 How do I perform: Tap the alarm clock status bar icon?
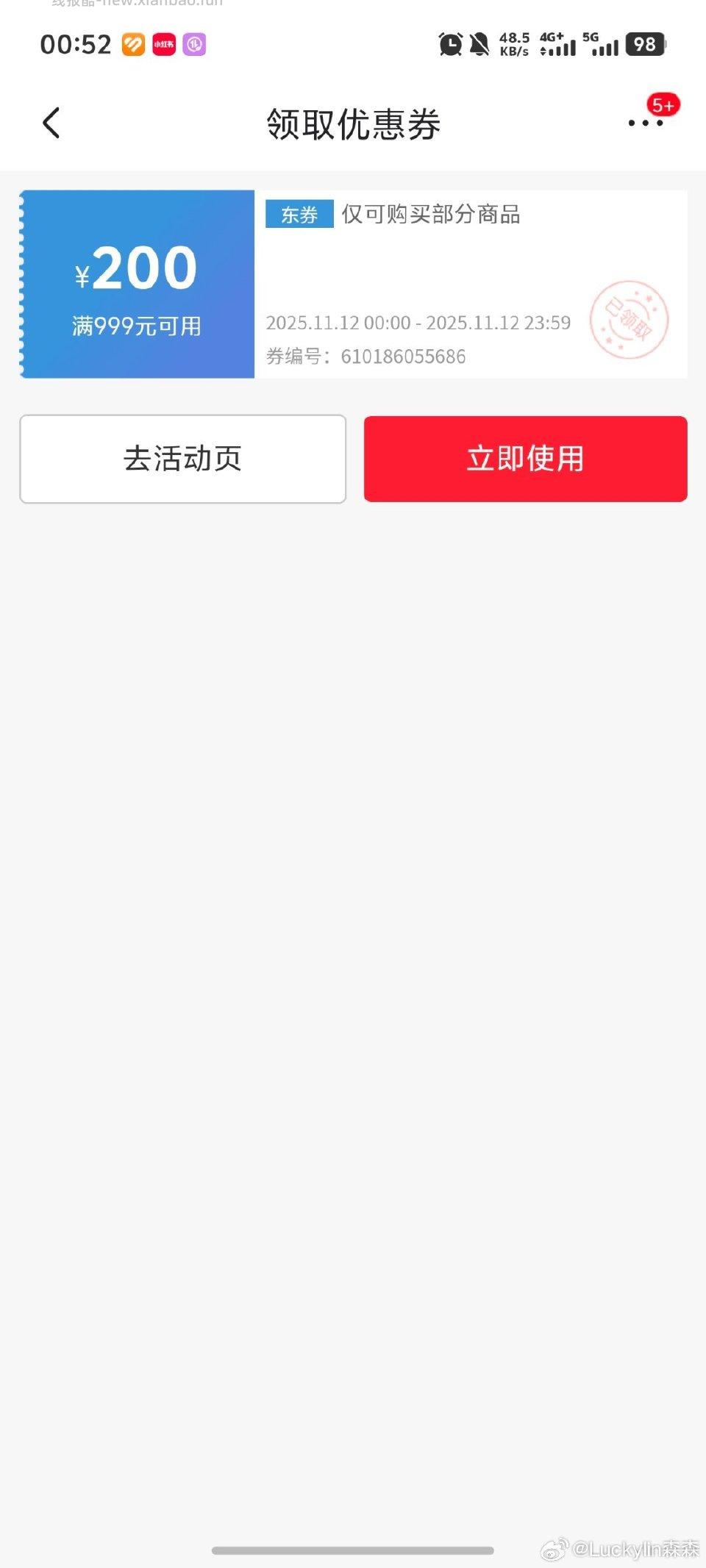click(449, 45)
